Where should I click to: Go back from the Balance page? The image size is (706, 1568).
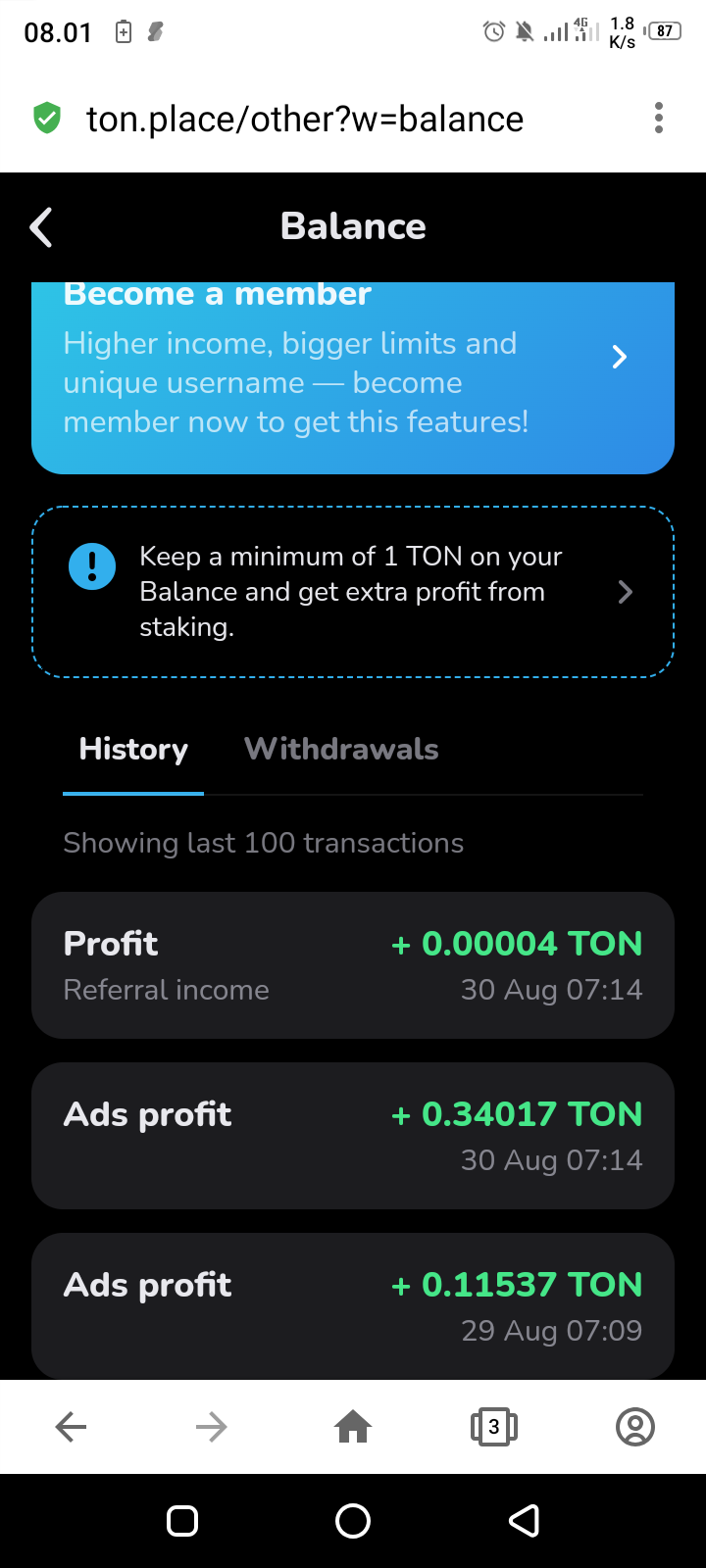41,227
